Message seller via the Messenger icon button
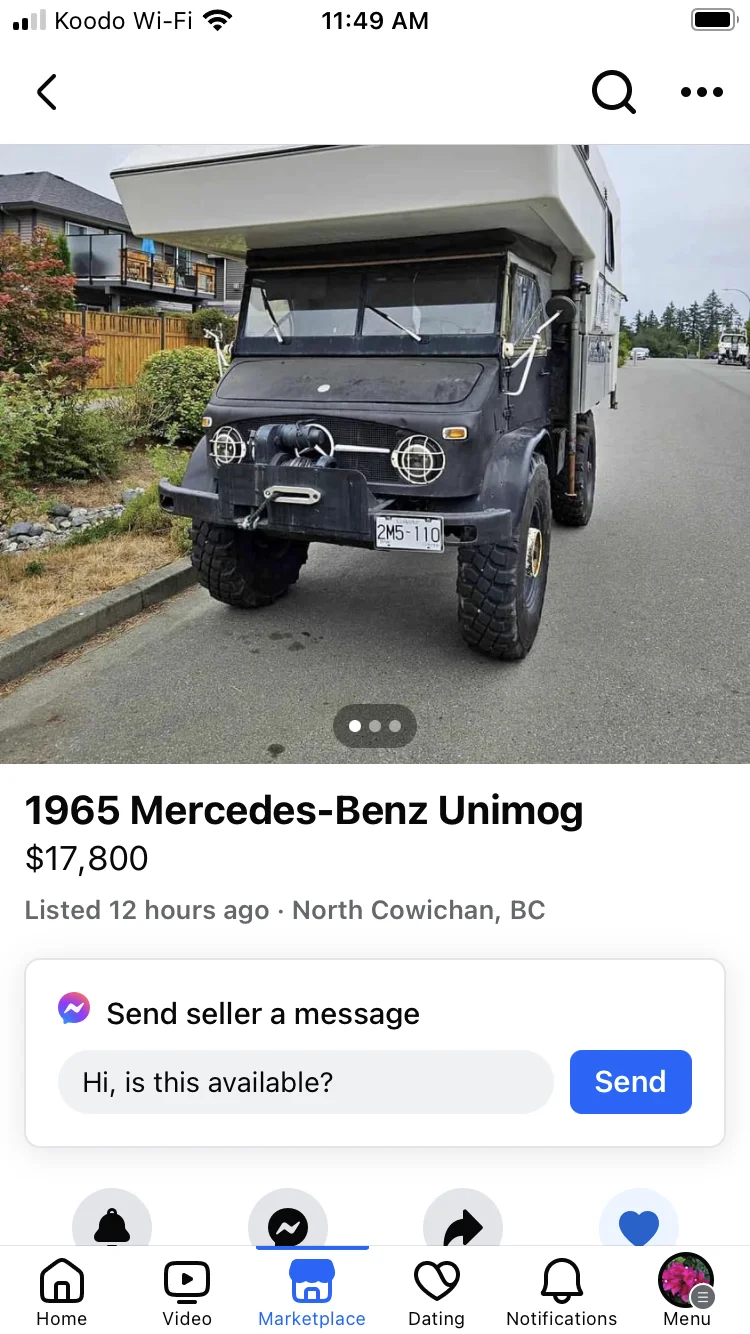 (x=288, y=1222)
